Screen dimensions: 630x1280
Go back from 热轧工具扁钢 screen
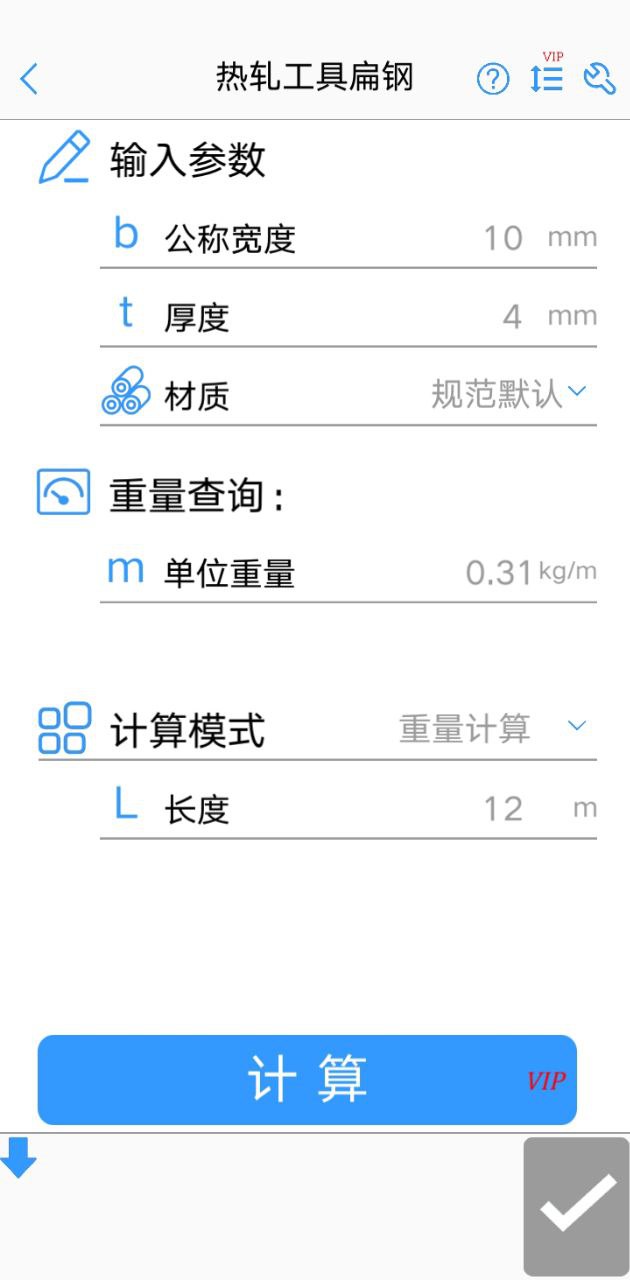pyautogui.click(x=29, y=78)
